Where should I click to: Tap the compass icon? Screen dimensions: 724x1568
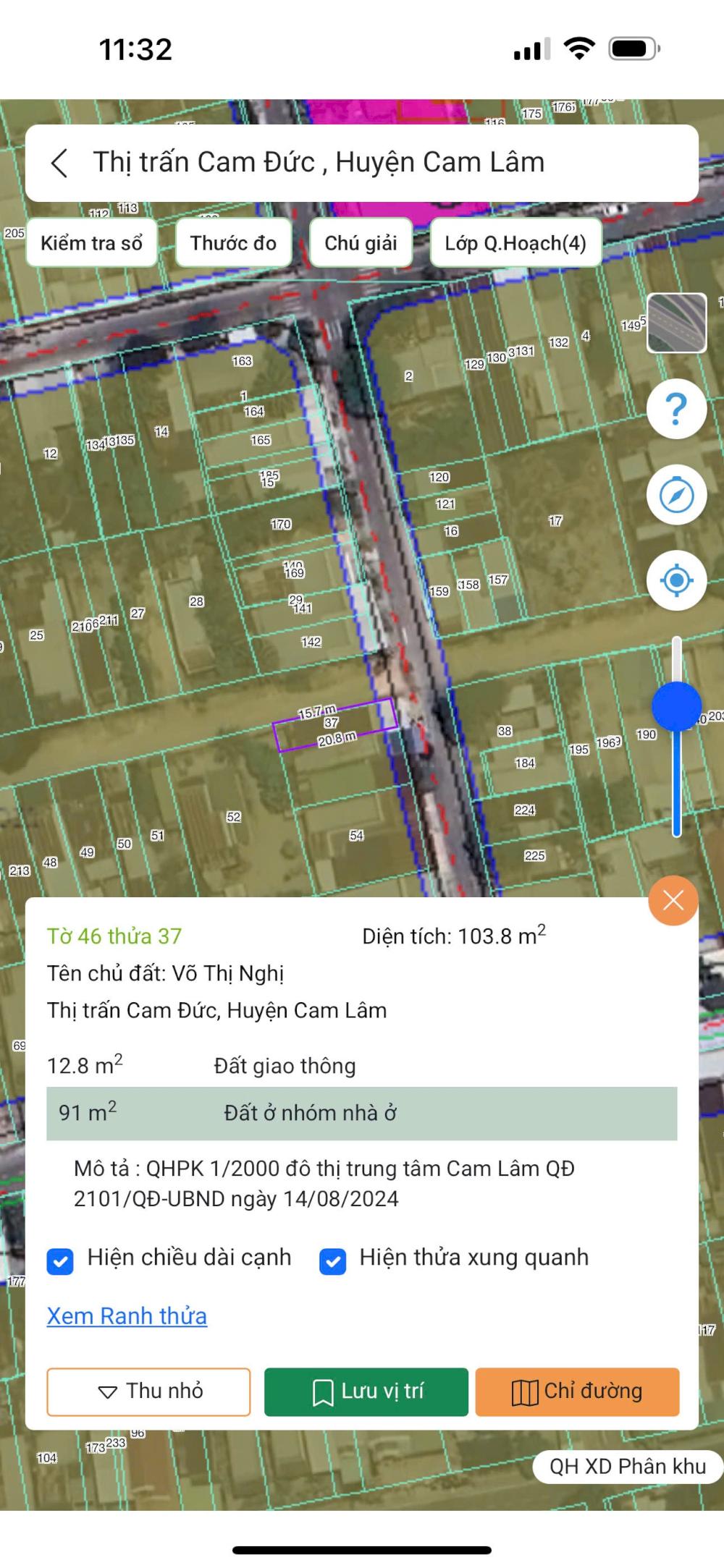coord(676,496)
